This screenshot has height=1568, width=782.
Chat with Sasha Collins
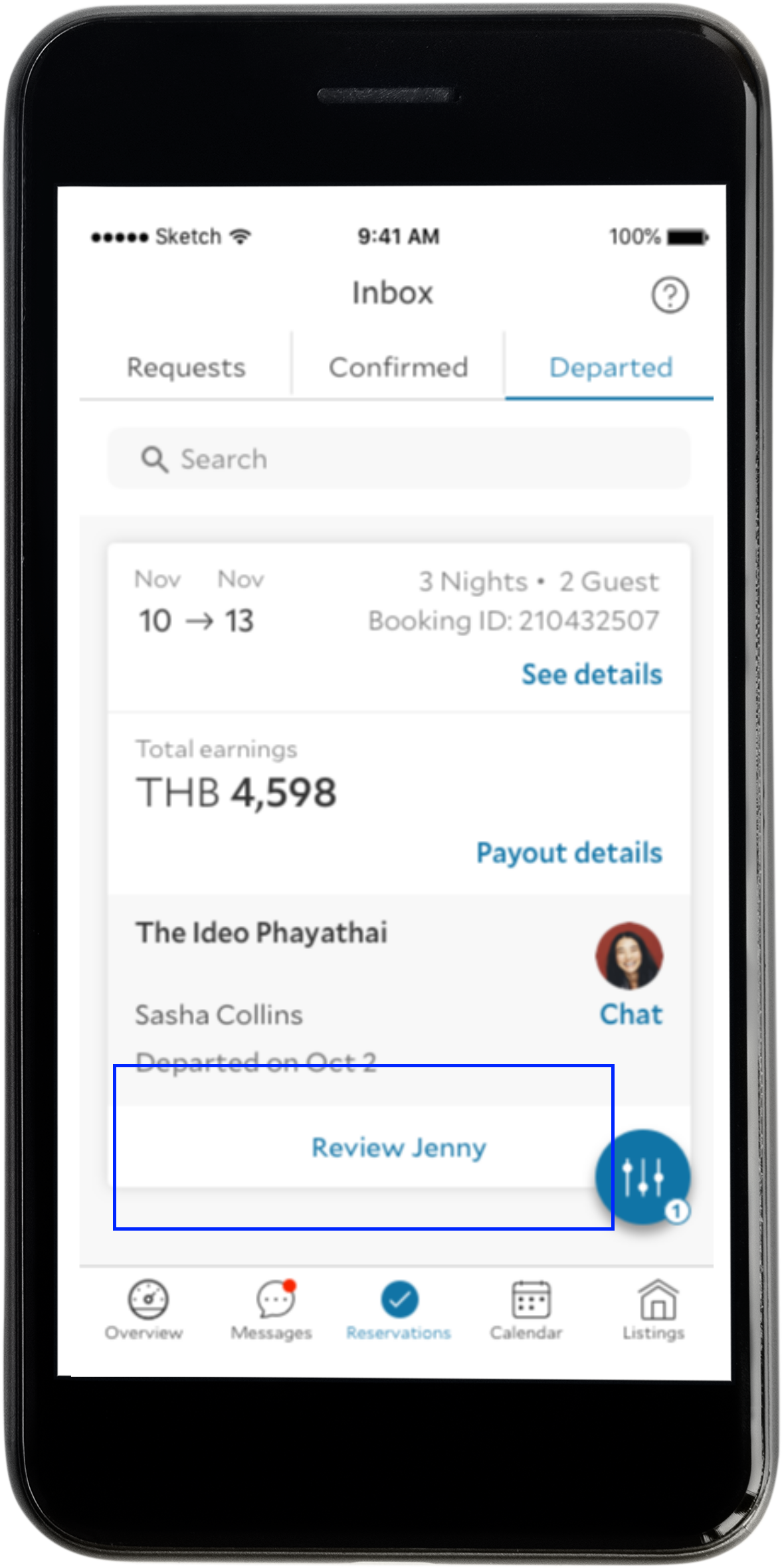point(631,1014)
